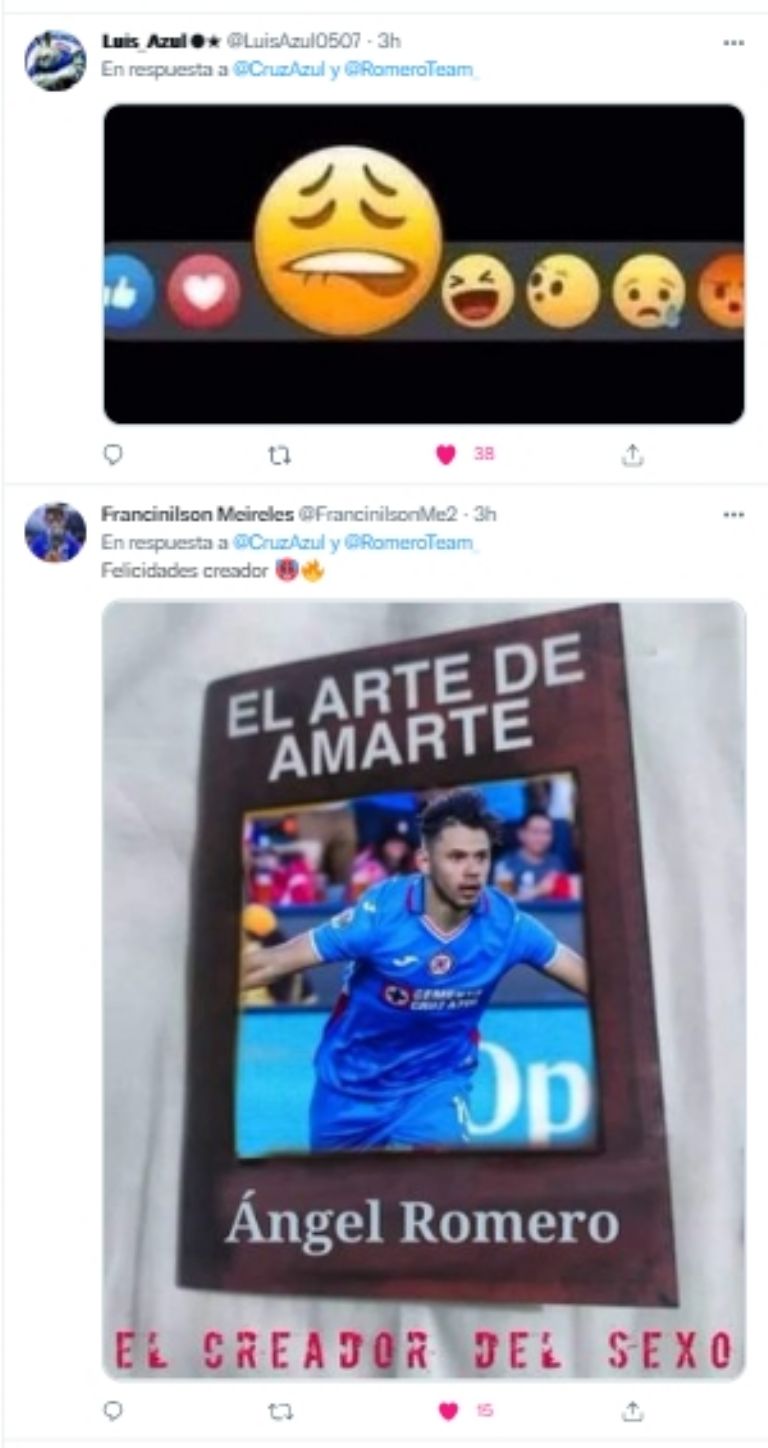Open the @CruzAzul mention in Luis_Azul's reply
Image resolution: width=768 pixels, height=1448 pixels.
click(265, 71)
